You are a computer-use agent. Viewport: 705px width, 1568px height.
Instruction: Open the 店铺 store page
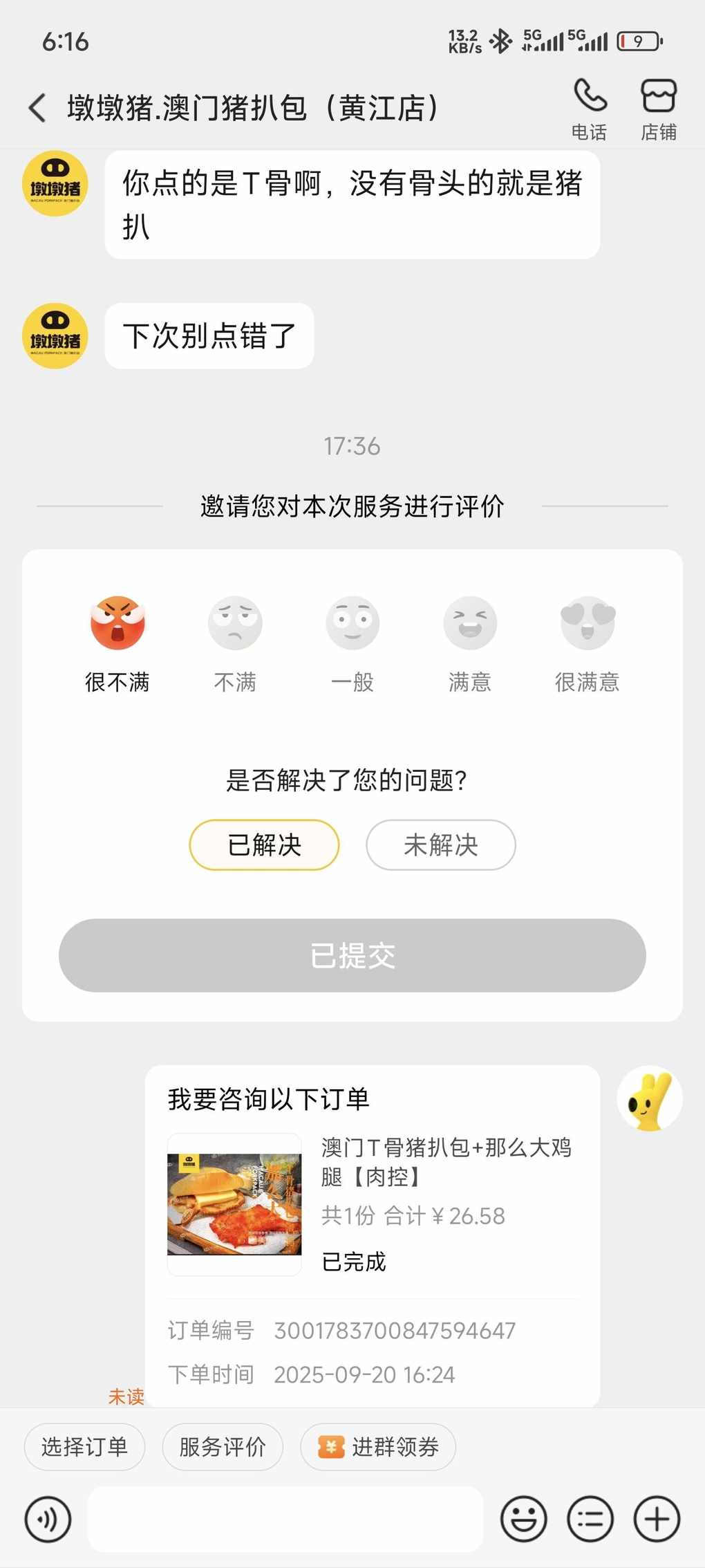pos(658,109)
